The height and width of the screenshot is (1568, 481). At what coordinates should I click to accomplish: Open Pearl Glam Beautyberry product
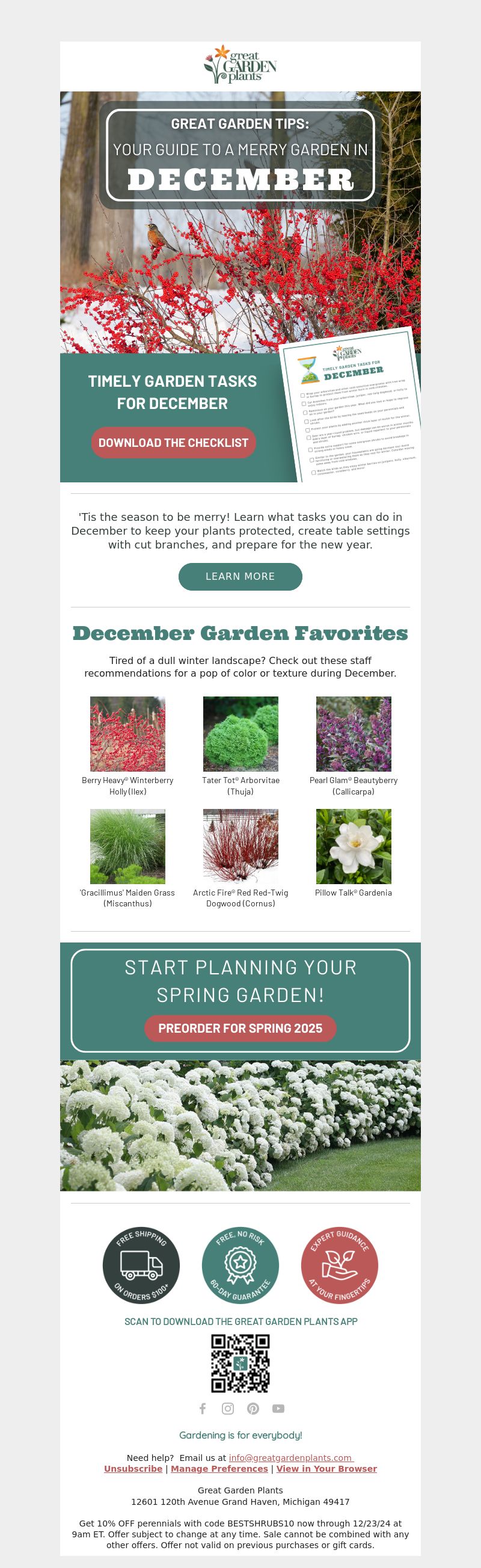(x=353, y=734)
